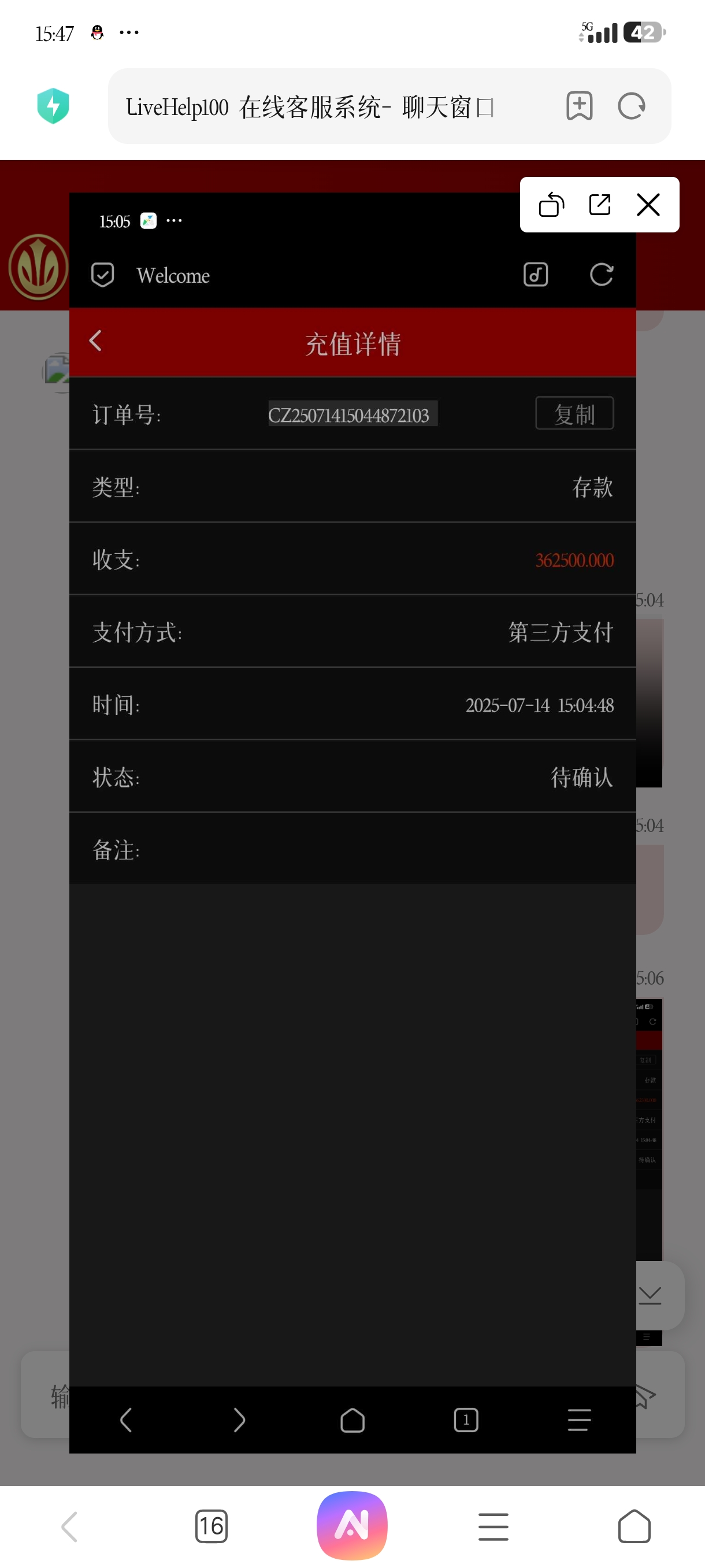Rotate the previewed image
Viewport: 705px width, 1568px height.
[551, 205]
